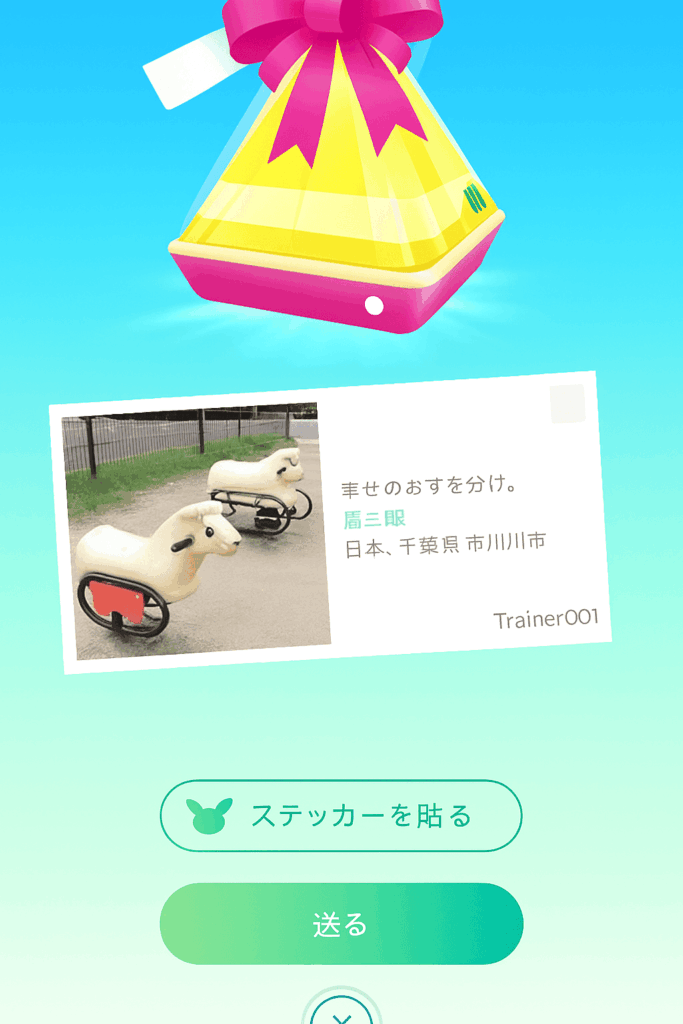Send the gift with 送る

[341, 924]
